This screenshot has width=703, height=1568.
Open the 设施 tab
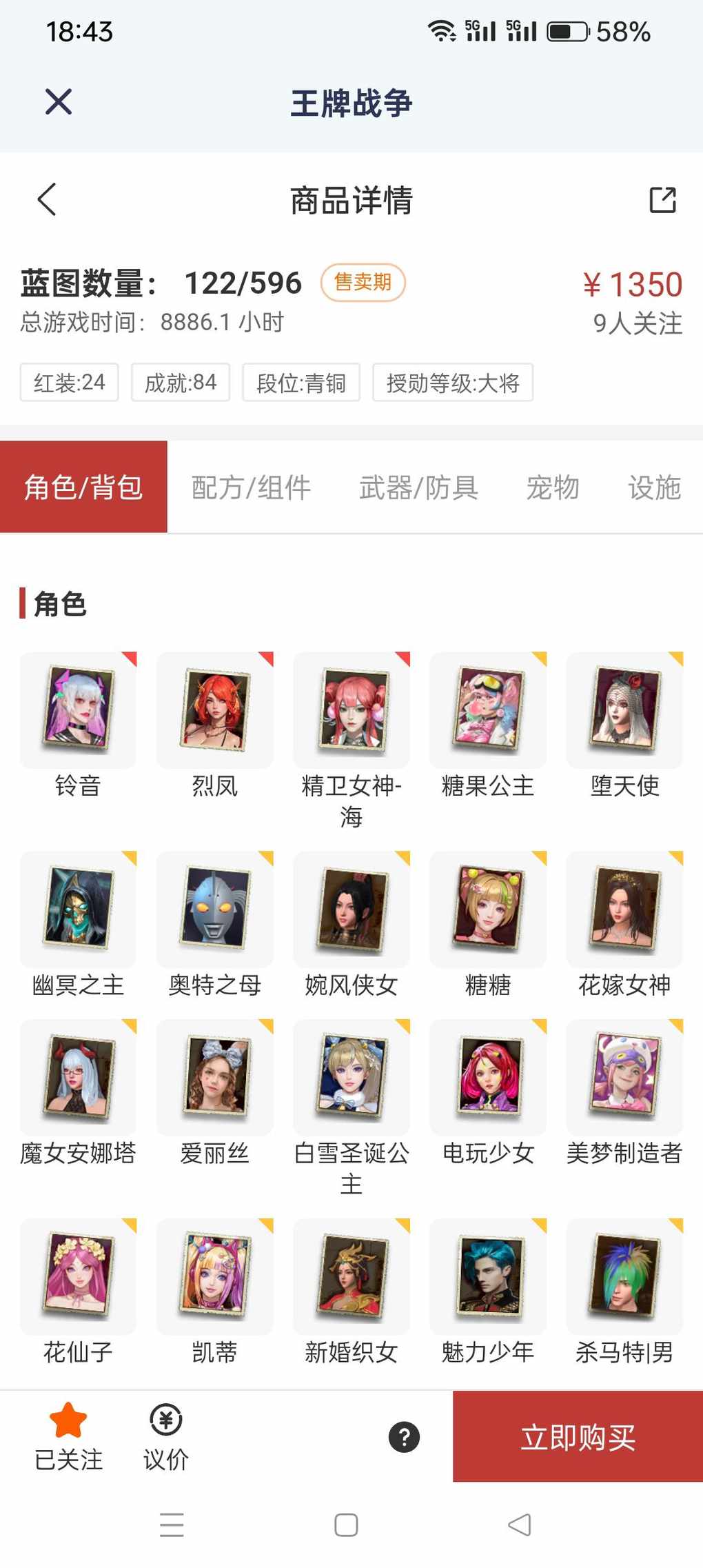pos(654,488)
